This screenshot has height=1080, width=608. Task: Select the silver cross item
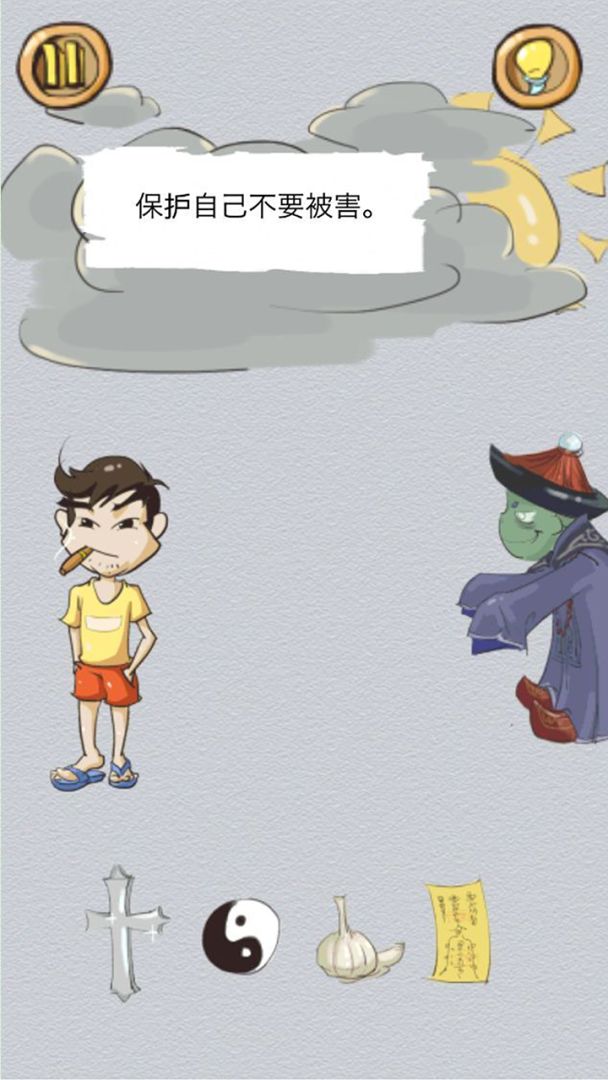(124, 930)
